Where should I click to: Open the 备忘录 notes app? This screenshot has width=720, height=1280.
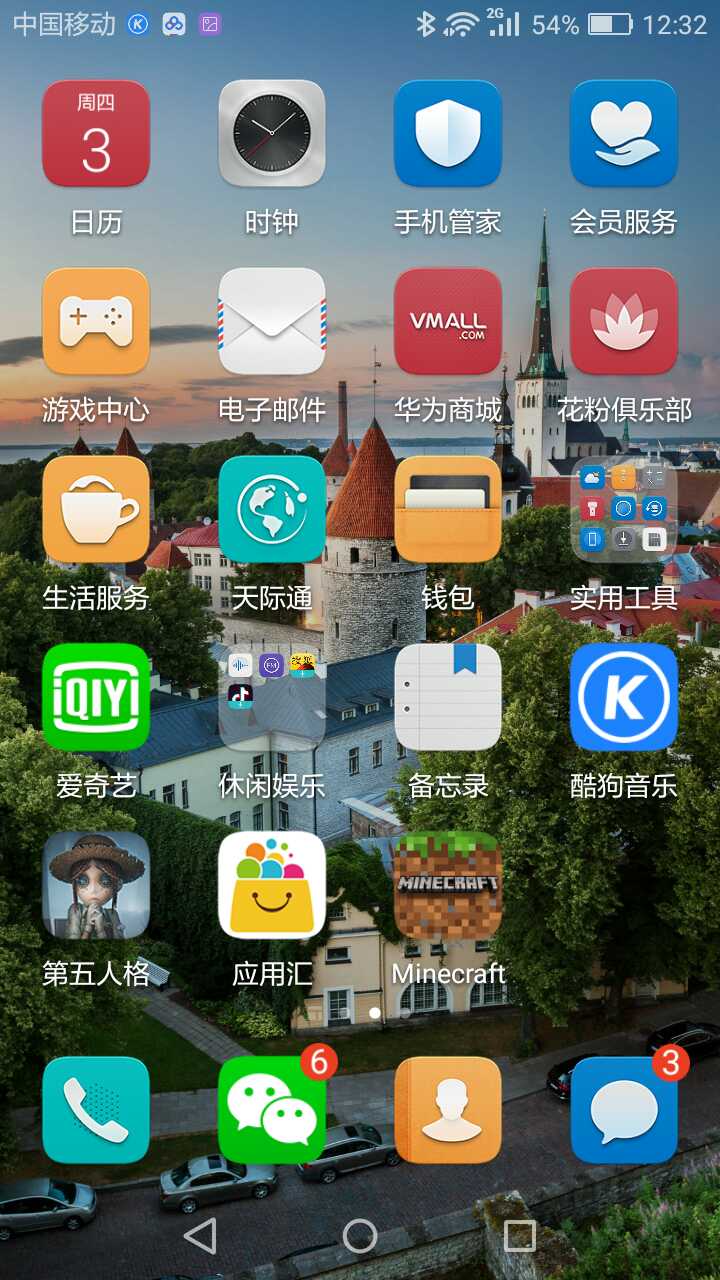[x=448, y=698]
